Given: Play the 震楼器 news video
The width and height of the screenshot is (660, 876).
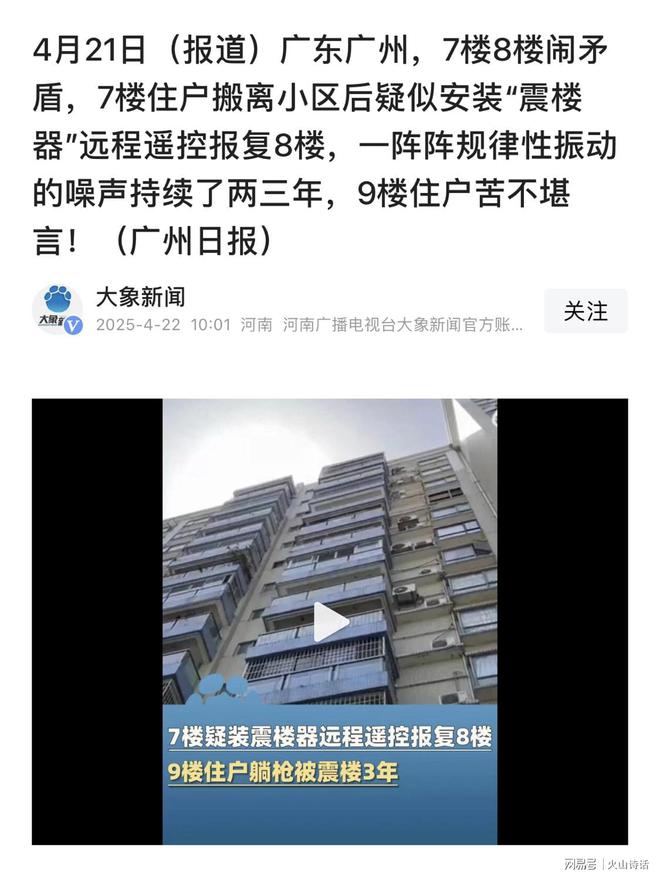Looking at the screenshot, I should coord(330,622).
